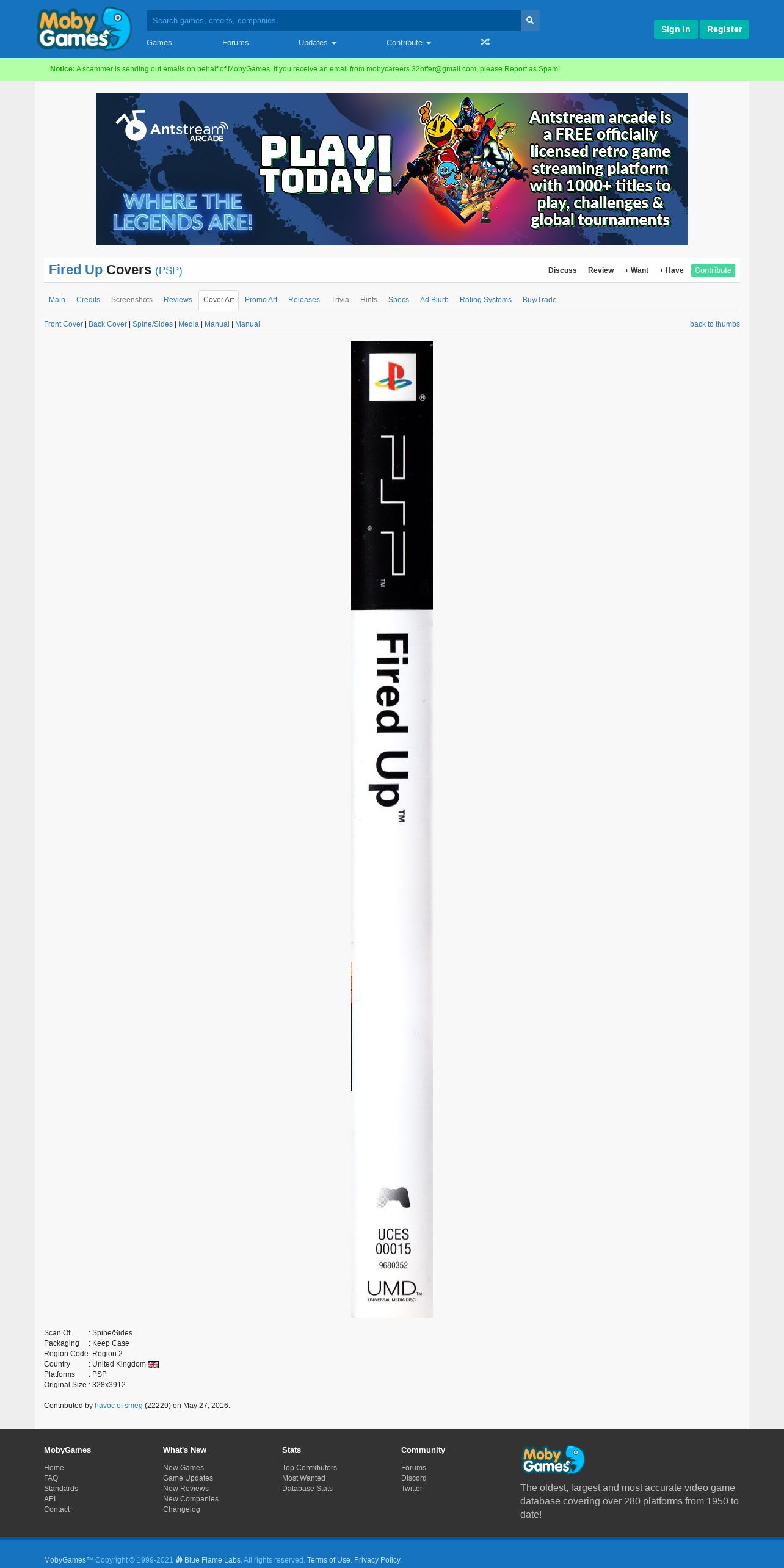
Task: View the Front Cover scan
Action: point(64,324)
